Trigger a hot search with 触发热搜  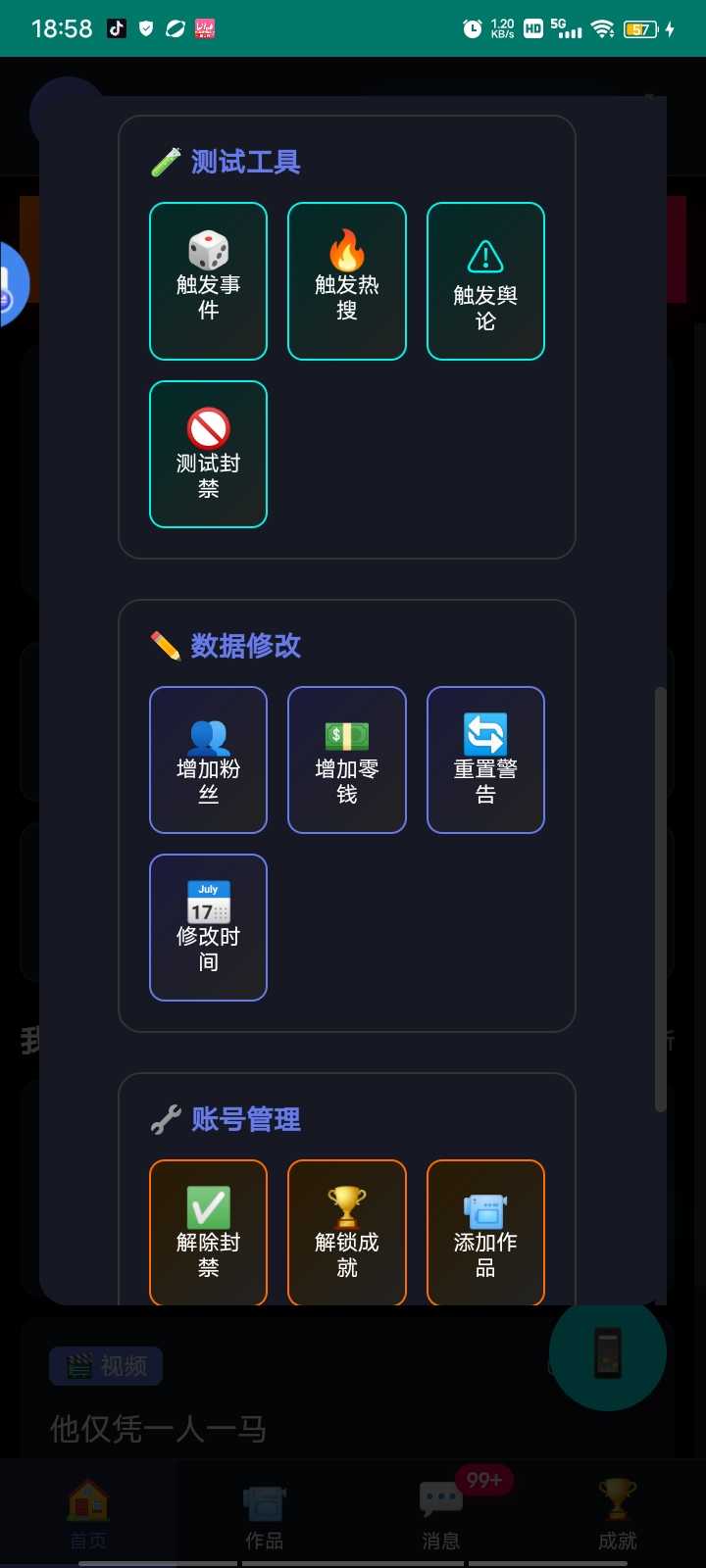[x=347, y=281]
